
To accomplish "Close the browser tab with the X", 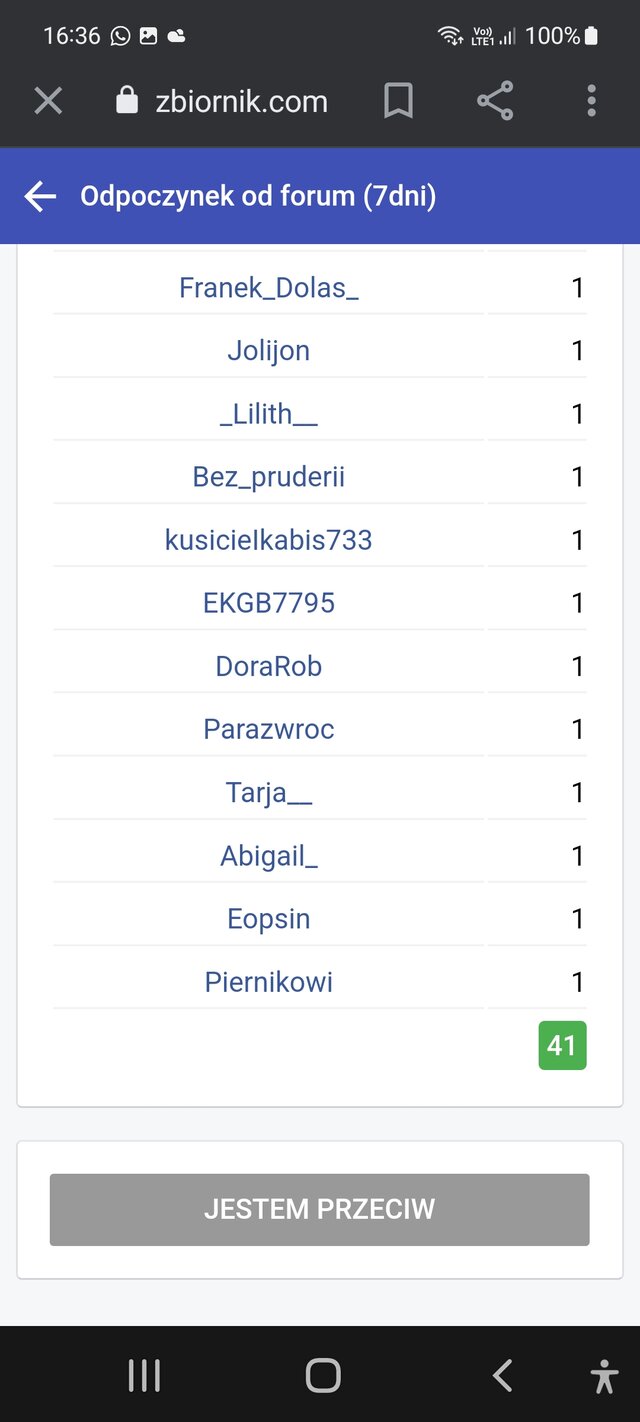I will click(48, 101).
